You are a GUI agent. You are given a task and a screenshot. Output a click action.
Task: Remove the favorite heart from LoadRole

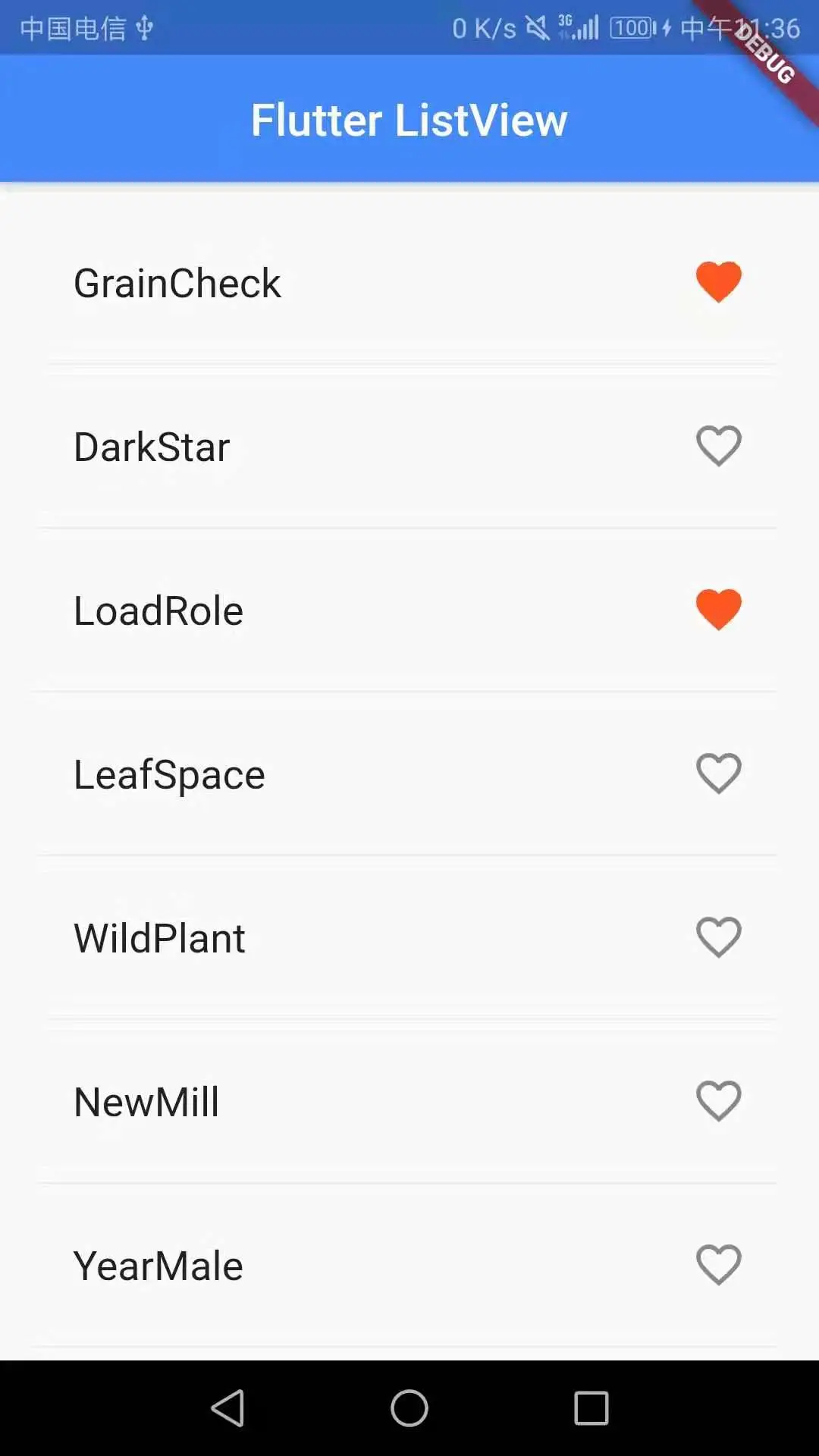718,610
